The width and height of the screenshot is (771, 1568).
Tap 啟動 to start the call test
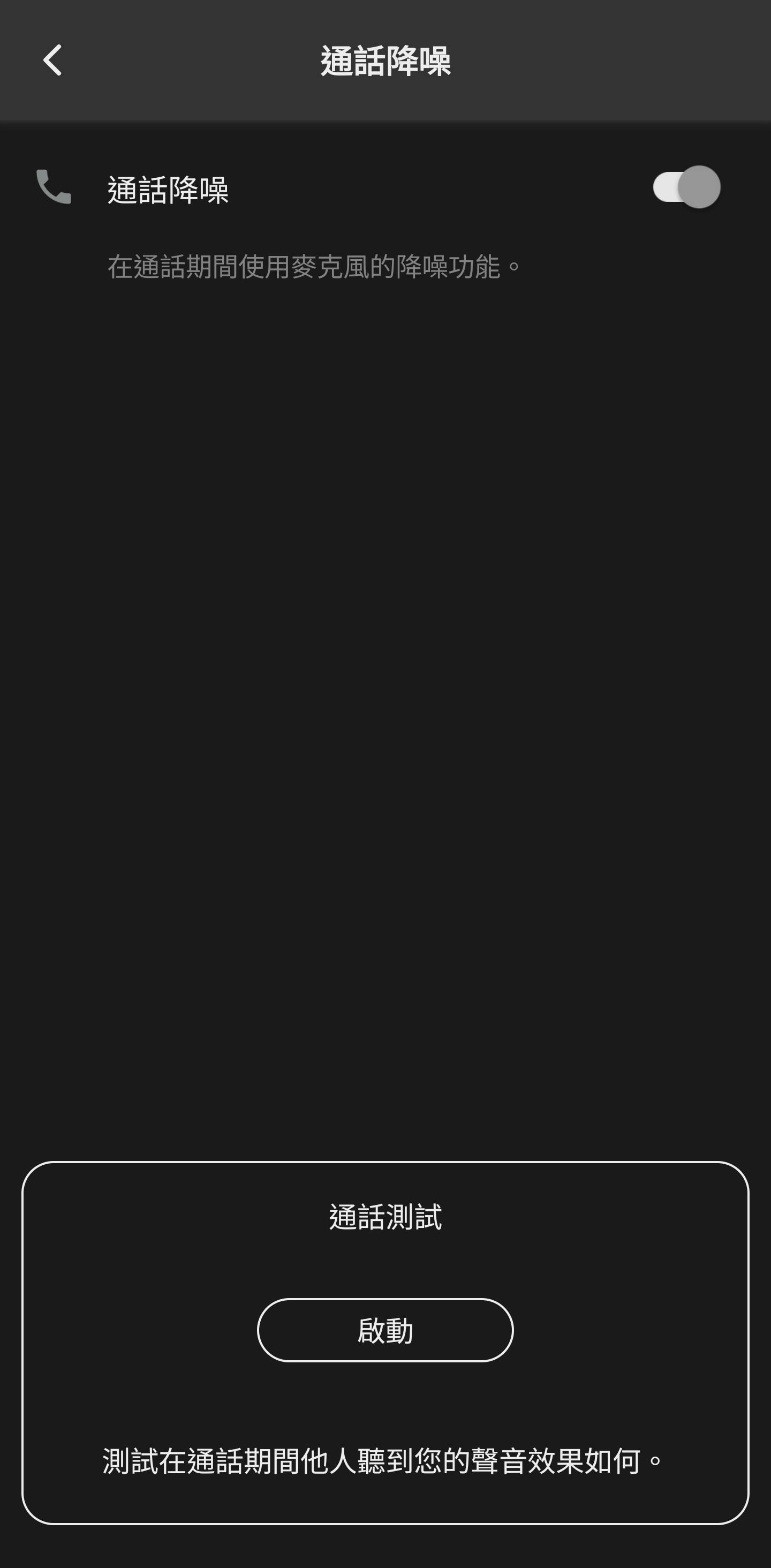pyautogui.click(x=385, y=1330)
